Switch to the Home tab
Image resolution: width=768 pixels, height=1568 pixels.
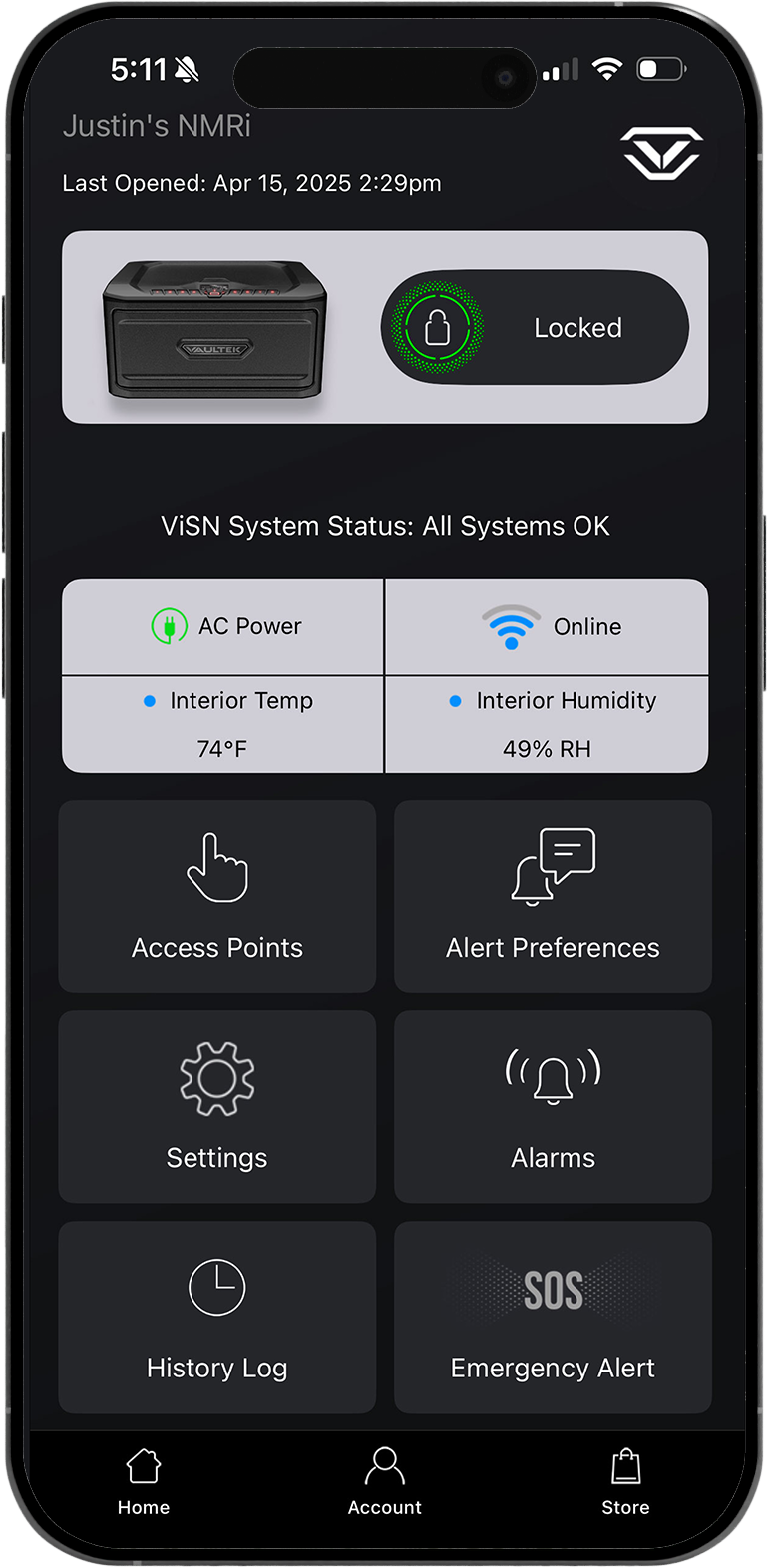click(144, 1482)
